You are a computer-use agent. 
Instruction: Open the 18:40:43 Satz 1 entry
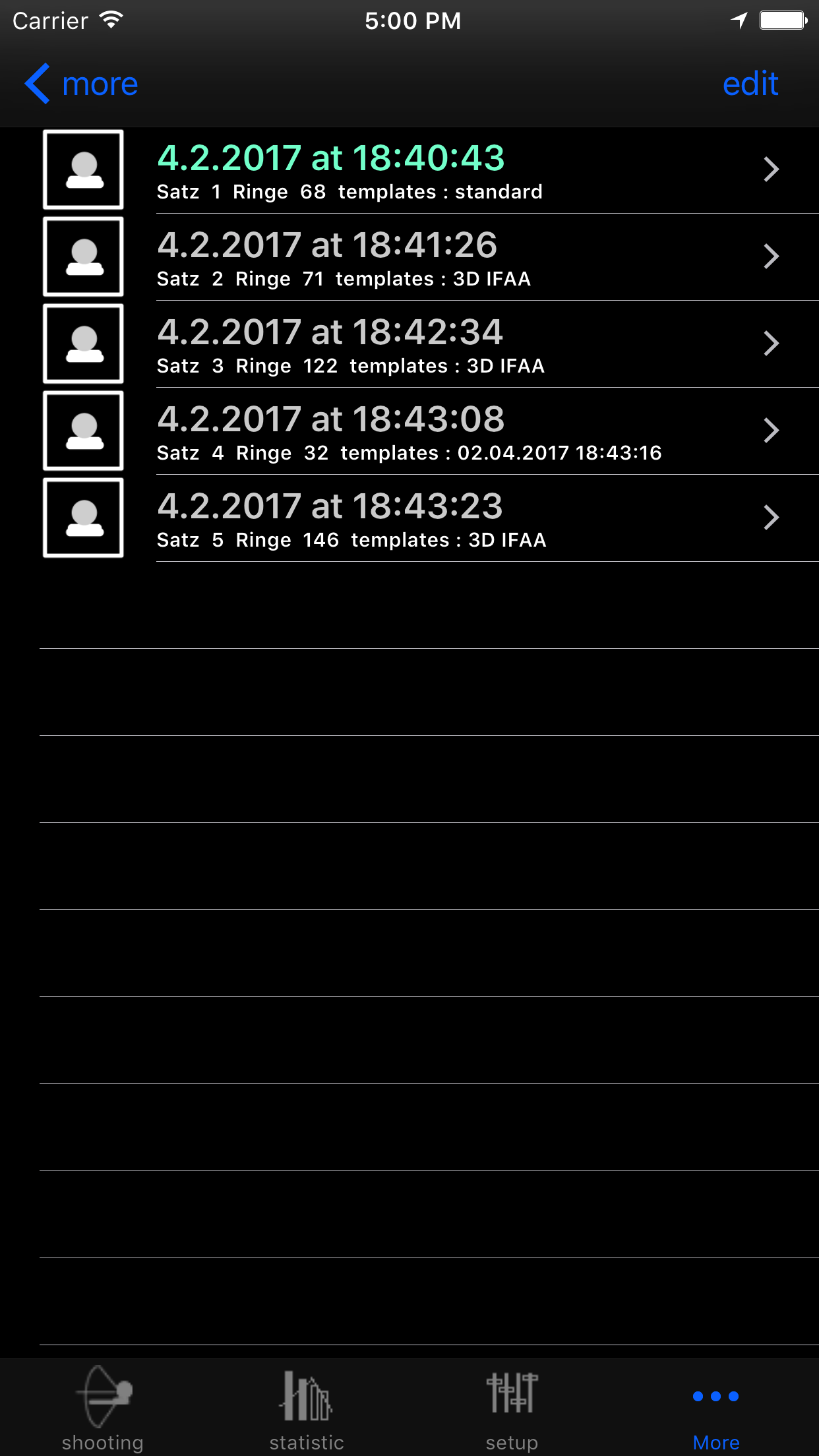point(429,170)
